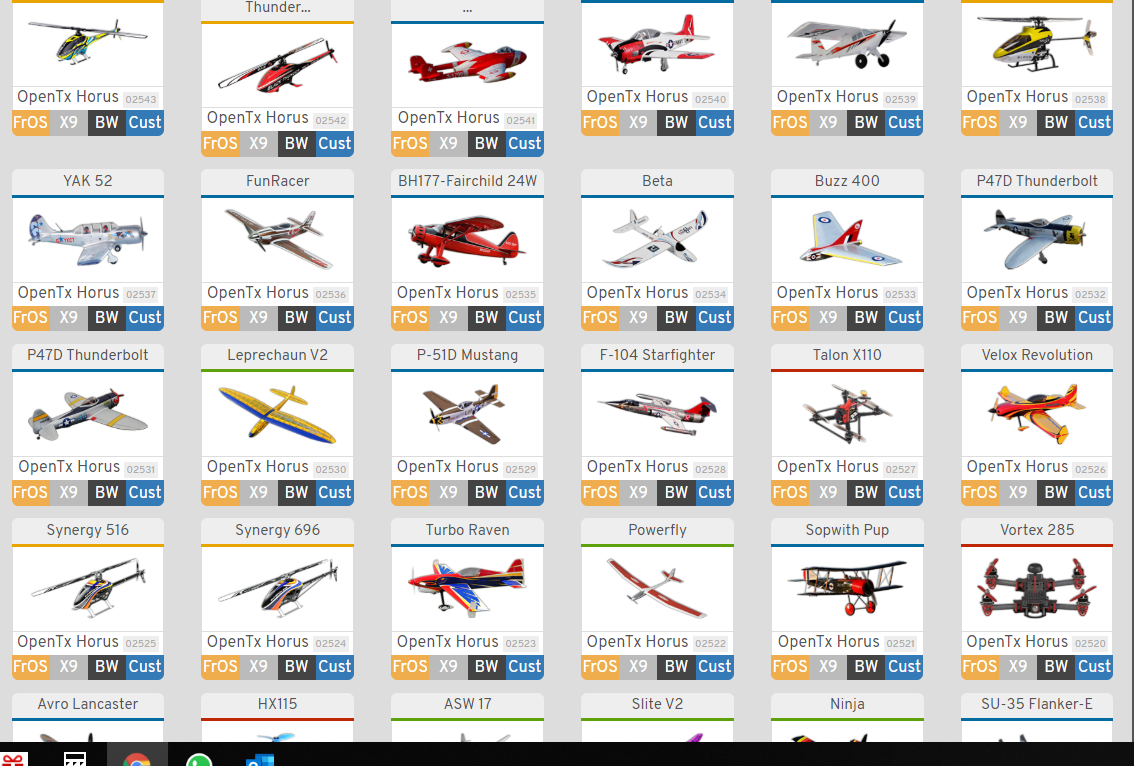This screenshot has height=766, width=1134.
Task: Tap BW under Vortex 285
Action: coord(1056,666)
